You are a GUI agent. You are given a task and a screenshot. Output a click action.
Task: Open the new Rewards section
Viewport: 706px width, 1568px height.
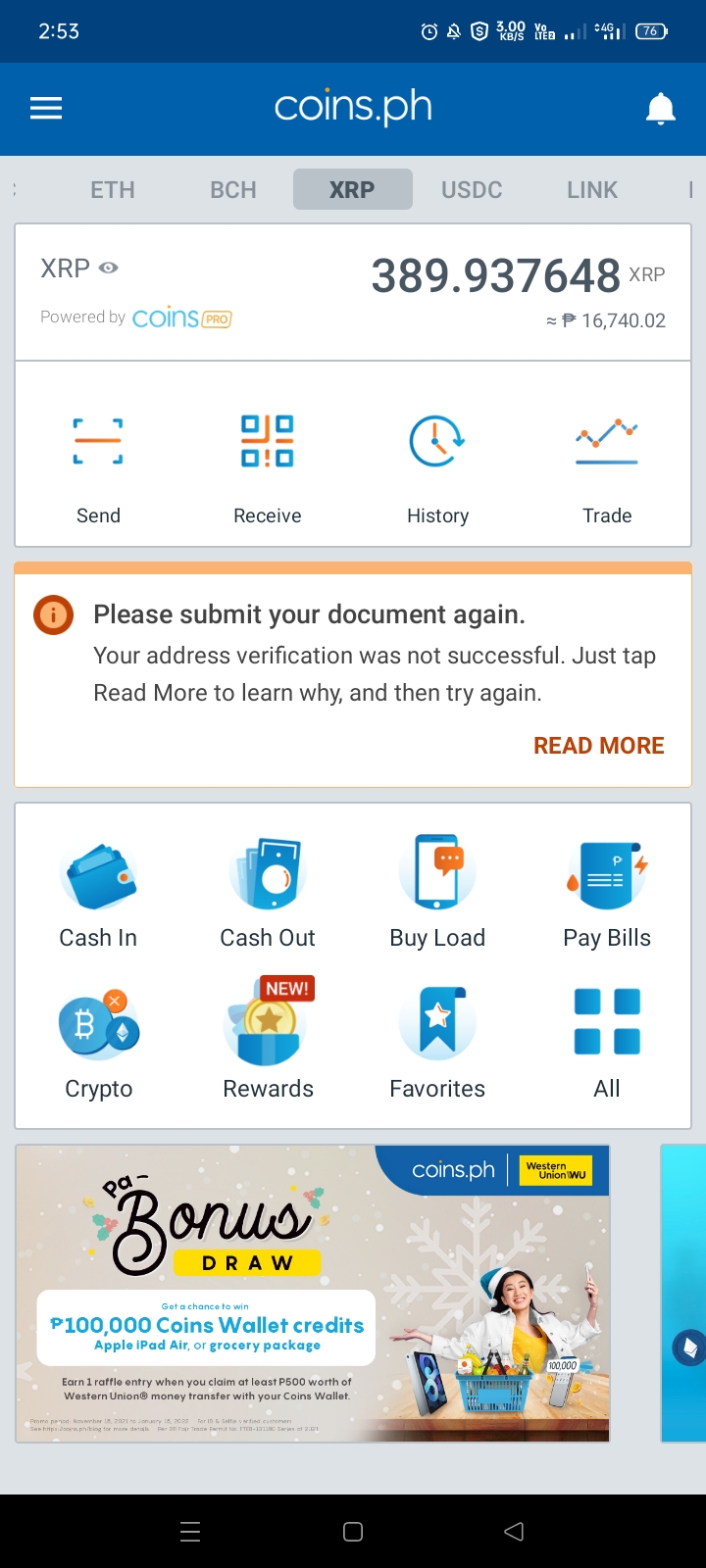268,1044
